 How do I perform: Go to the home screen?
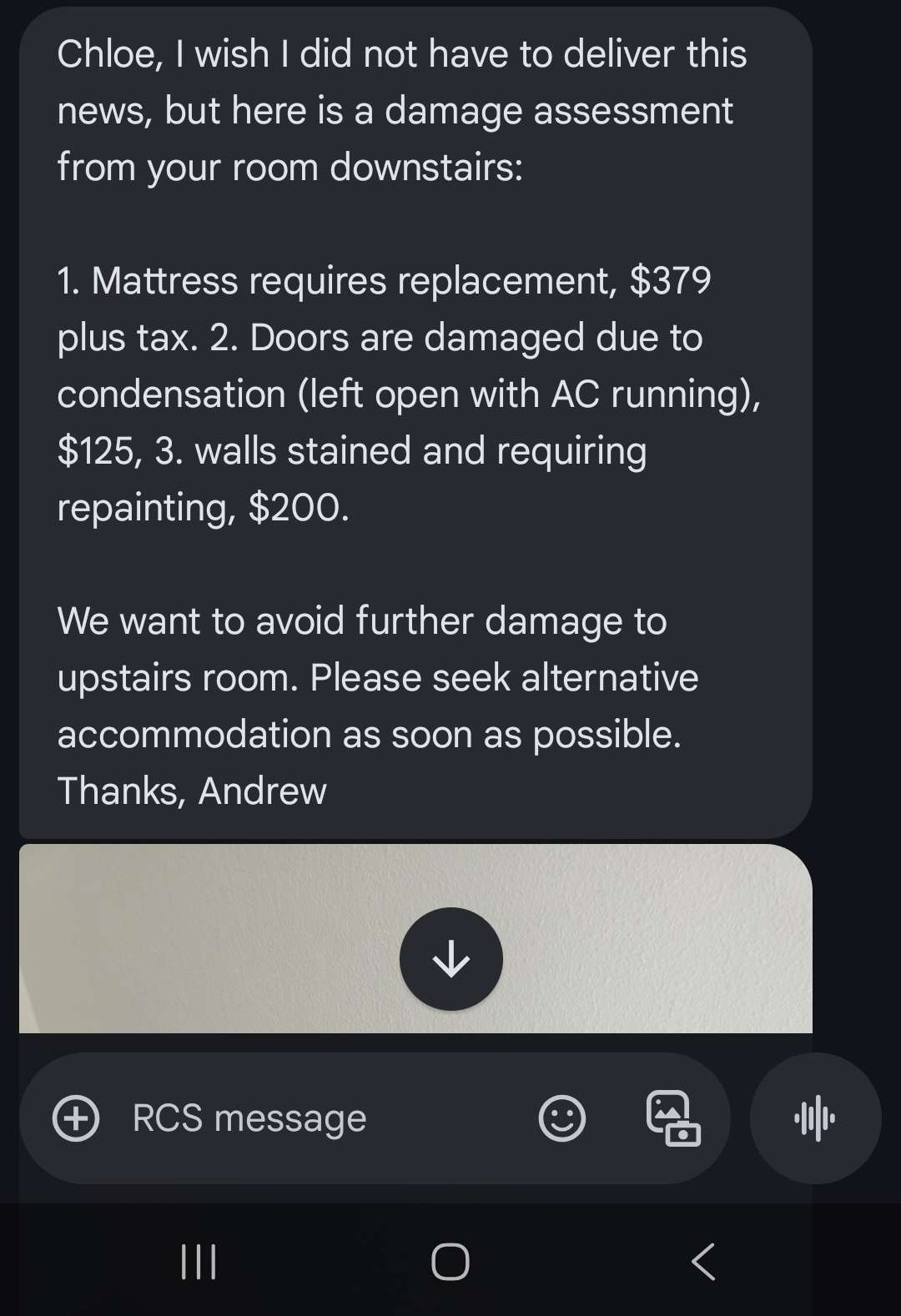pyautogui.click(x=450, y=1261)
